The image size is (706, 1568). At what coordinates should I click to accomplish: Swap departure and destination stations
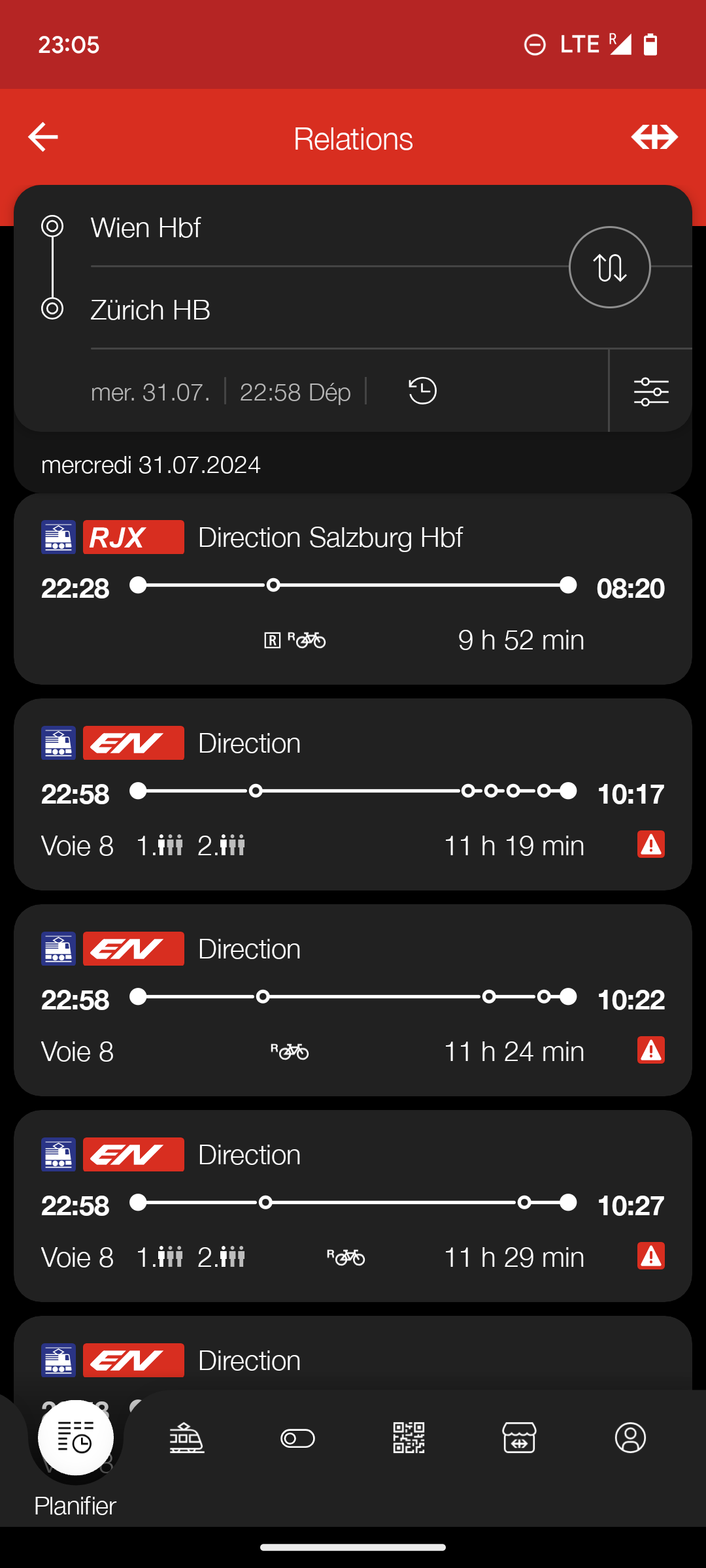click(610, 267)
